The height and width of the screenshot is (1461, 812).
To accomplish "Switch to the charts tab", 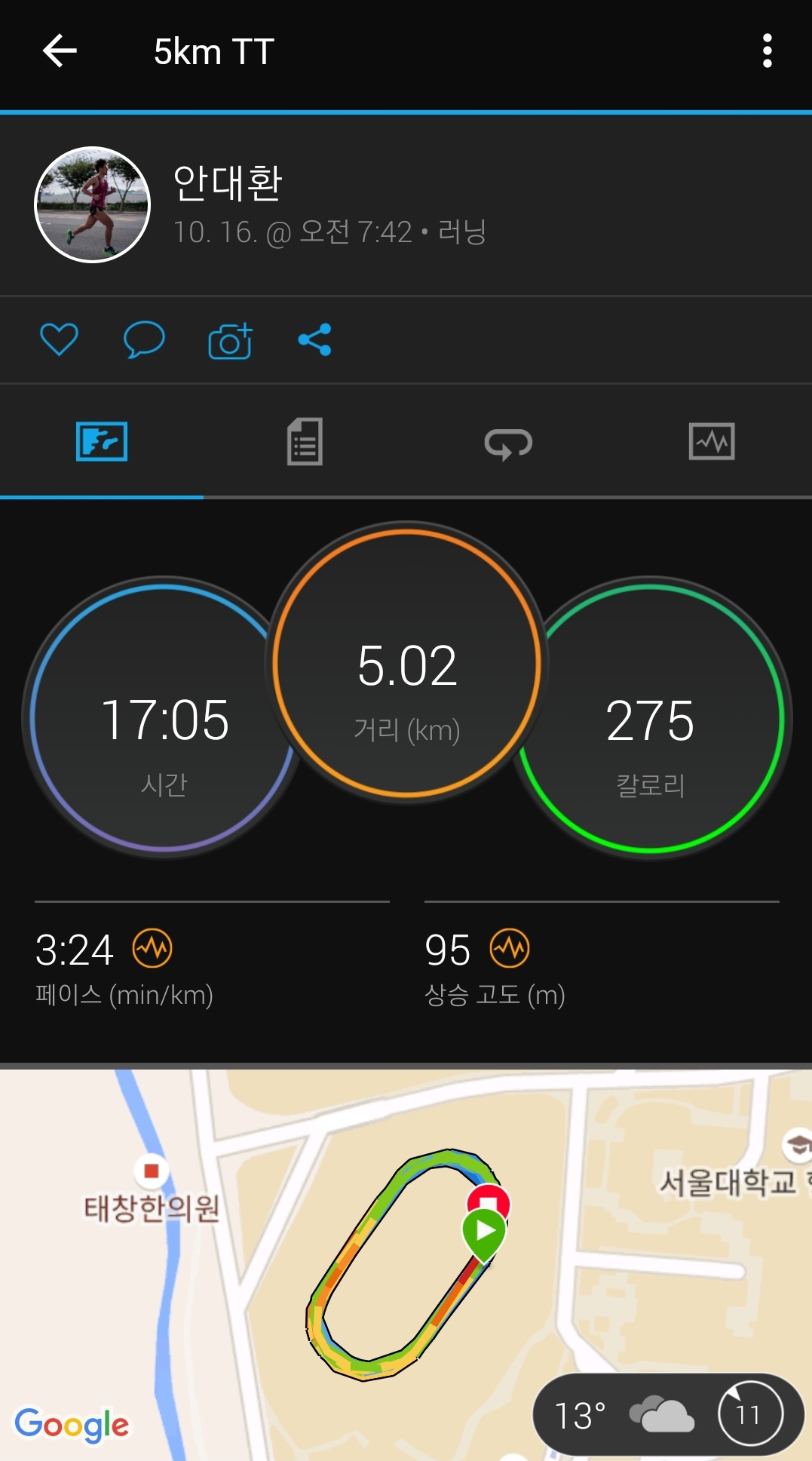I will point(711,442).
